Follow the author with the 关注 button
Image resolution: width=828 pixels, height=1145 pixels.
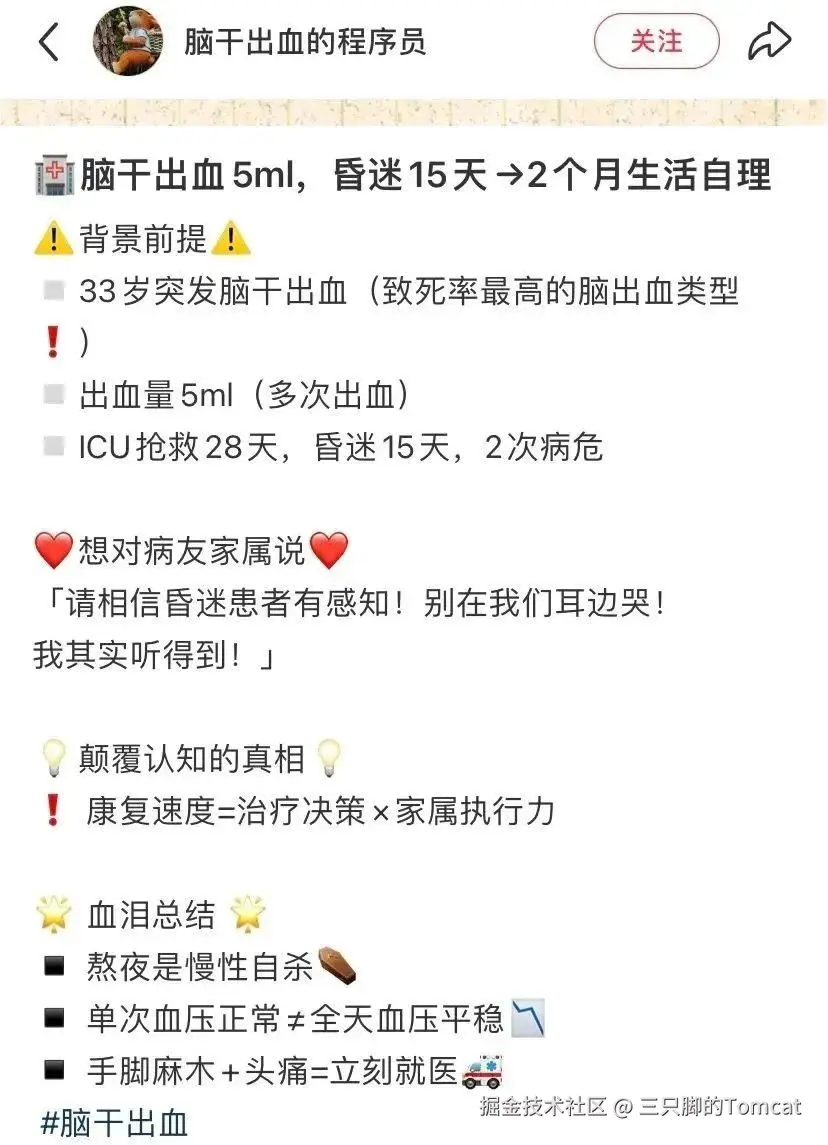[656, 42]
